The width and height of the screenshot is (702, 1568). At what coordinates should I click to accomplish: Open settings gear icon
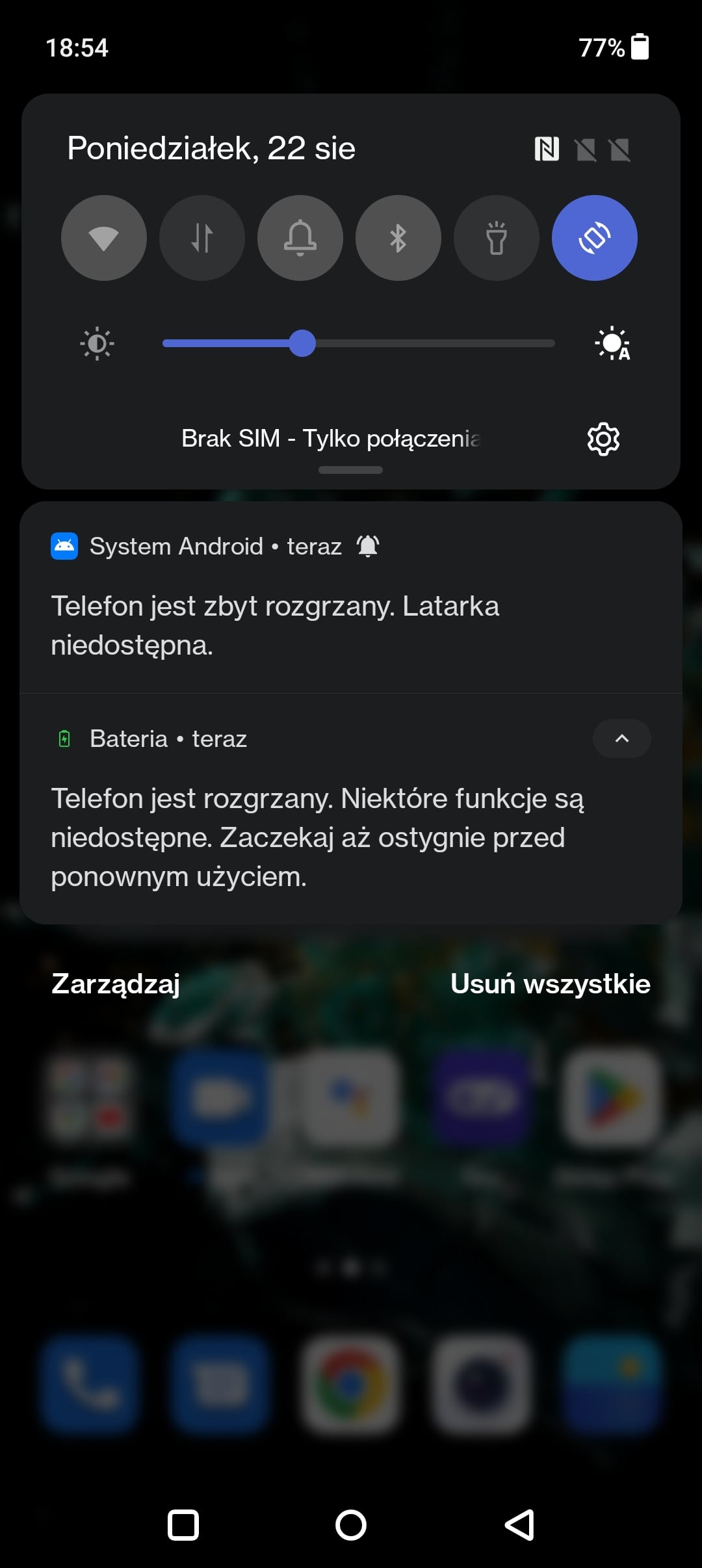point(603,439)
